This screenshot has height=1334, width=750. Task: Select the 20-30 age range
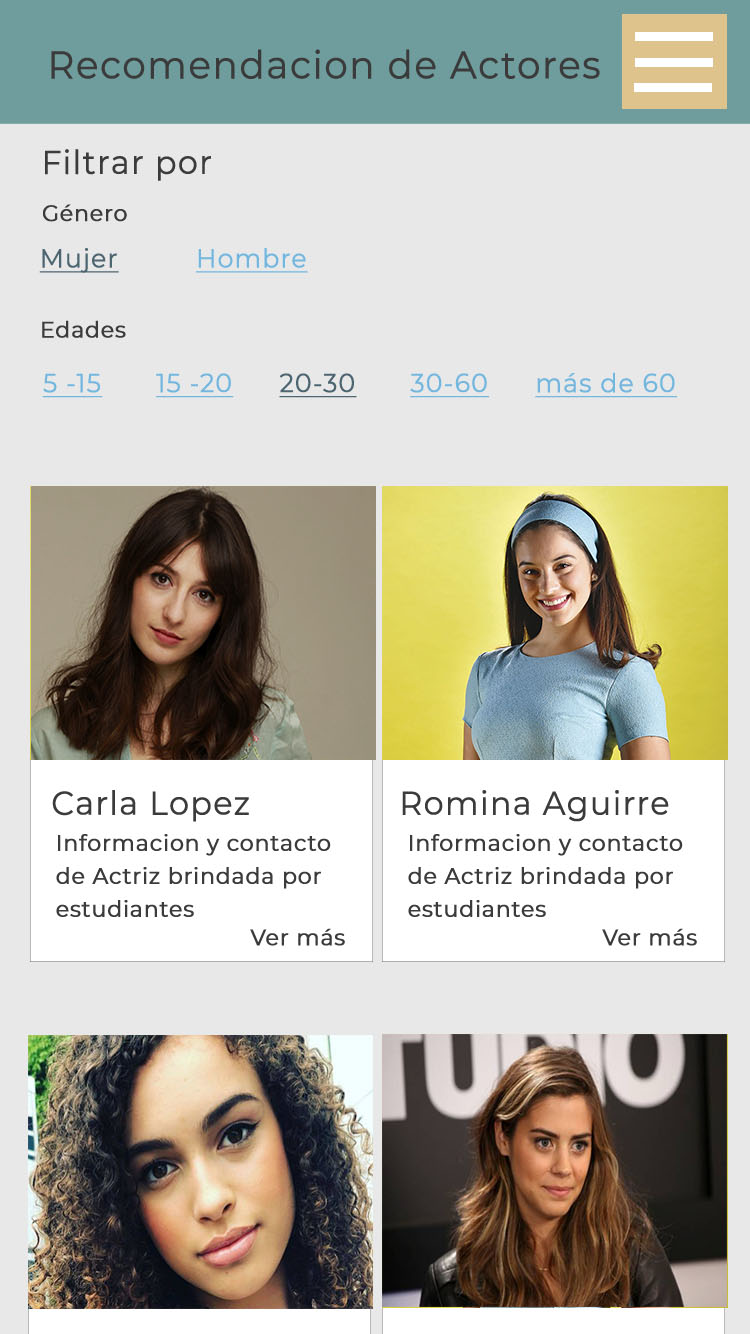317,384
